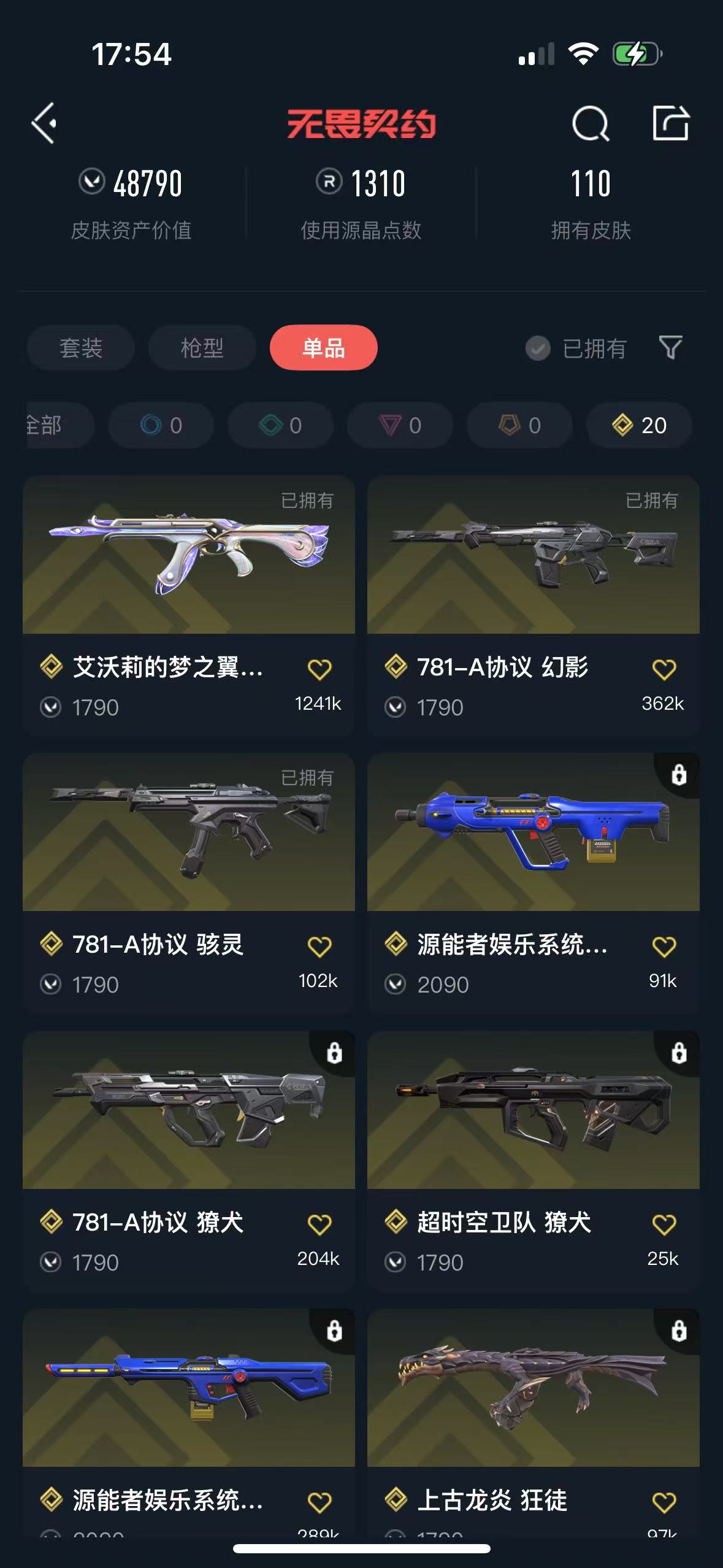Image resolution: width=723 pixels, height=1568 pixels.
Task: Go back using the top-left arrow
Action: (x=44, y=123)
